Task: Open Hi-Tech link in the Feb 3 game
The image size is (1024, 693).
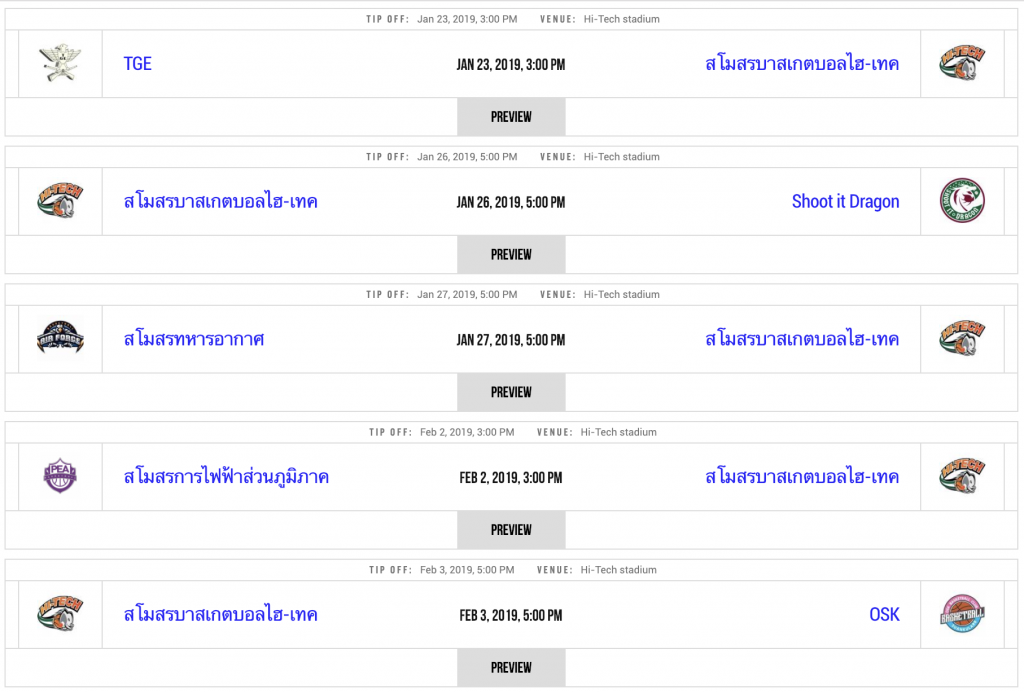Action: pos(221,615)
